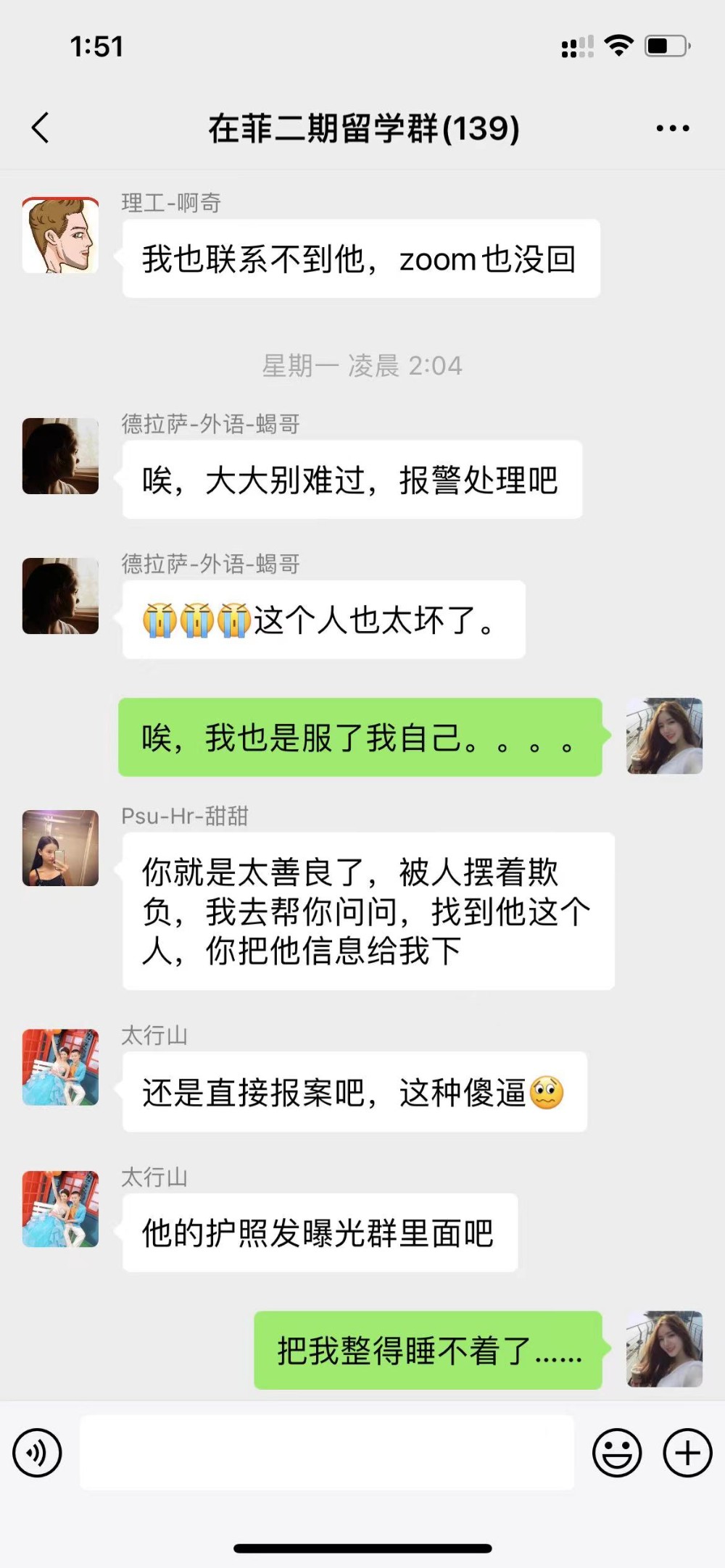Viewport: 725px width, 1568px height.
Task: Open the plus attachments menu
Action: (687, 1453)
